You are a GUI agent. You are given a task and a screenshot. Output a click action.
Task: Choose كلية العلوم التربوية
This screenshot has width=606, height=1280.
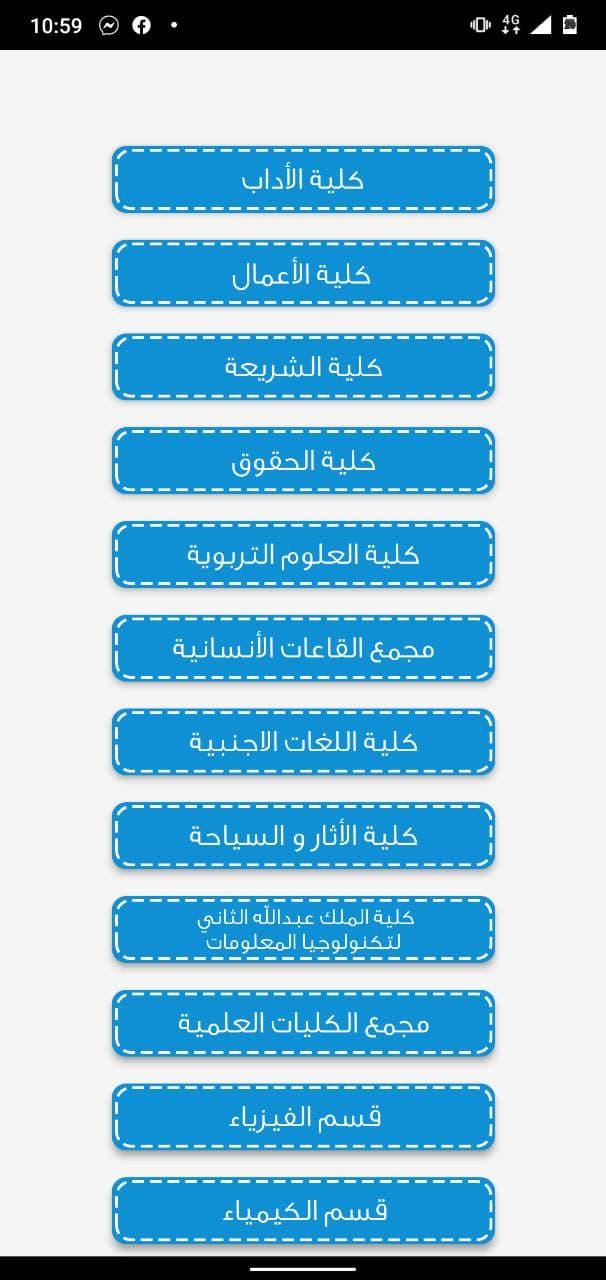click(x=303, y=555)
